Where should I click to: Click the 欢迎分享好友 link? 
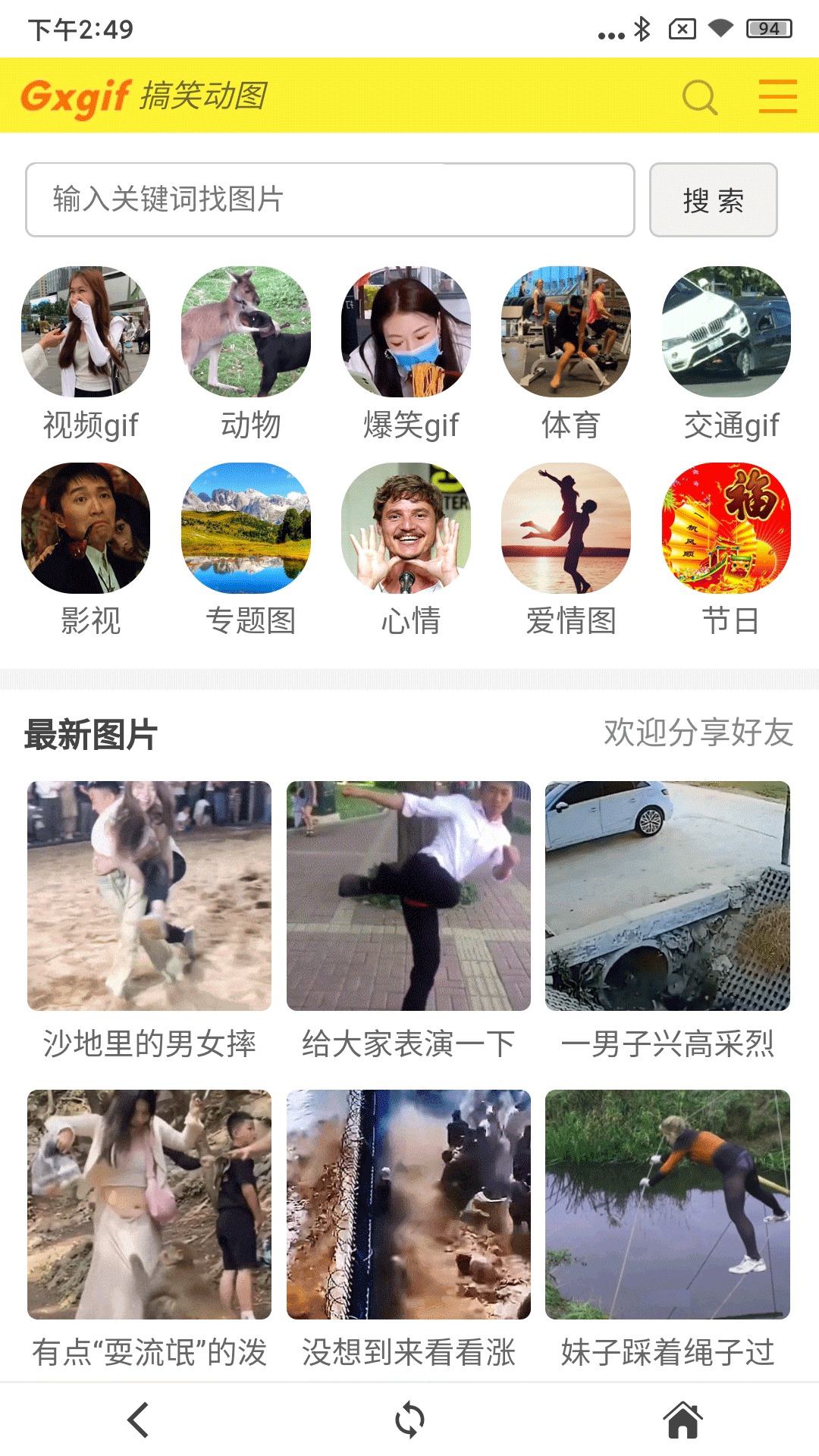coord(699,733)
